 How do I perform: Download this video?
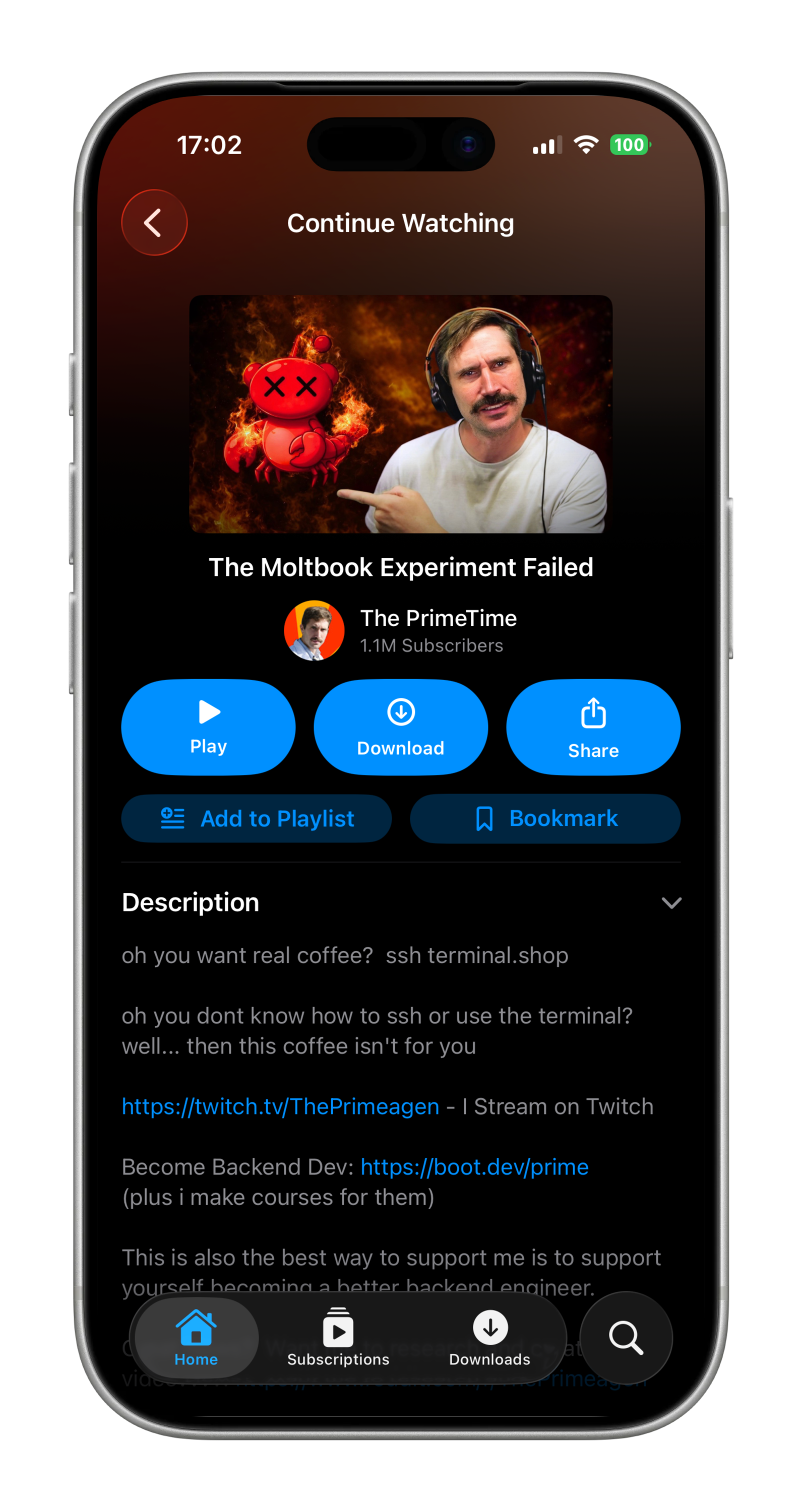pos(400,727)
